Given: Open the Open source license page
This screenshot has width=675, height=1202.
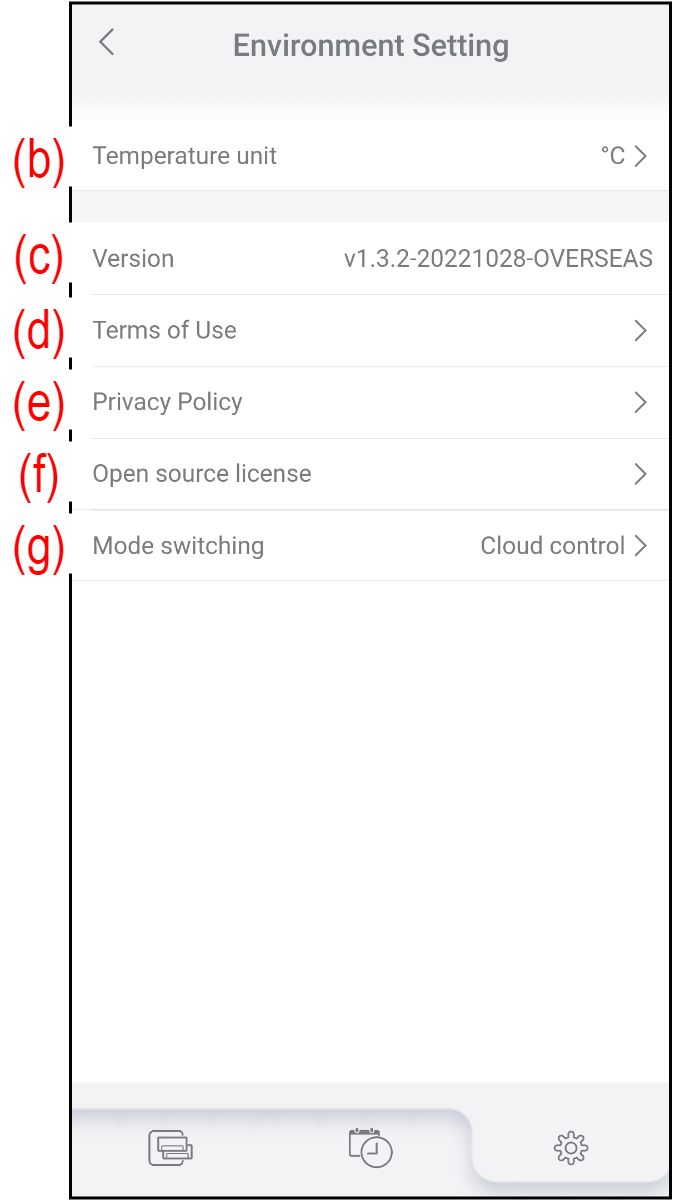Looking at the screenshot, I should pyautogui.click(x=370, y=474).
